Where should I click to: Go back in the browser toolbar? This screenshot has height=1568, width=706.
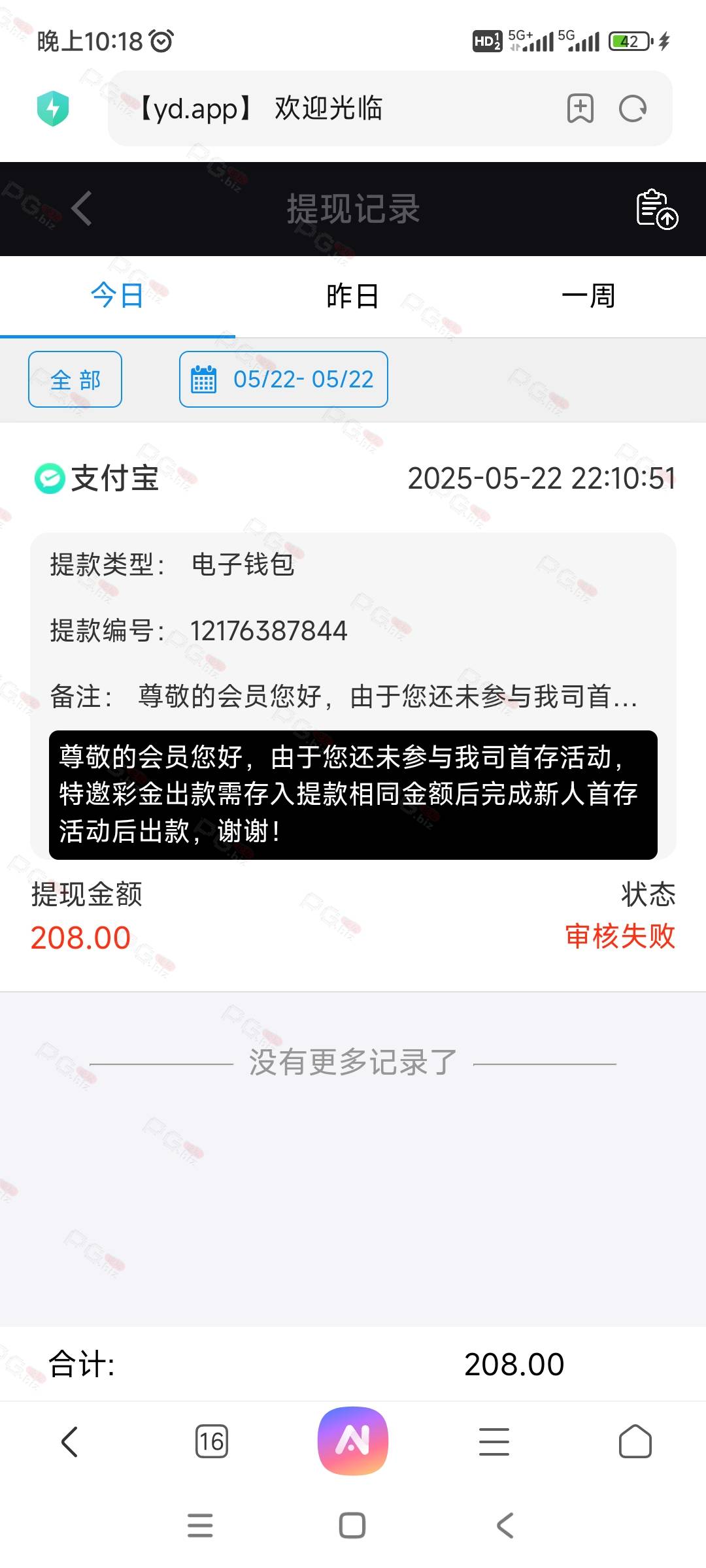[x=70, y=1441]
